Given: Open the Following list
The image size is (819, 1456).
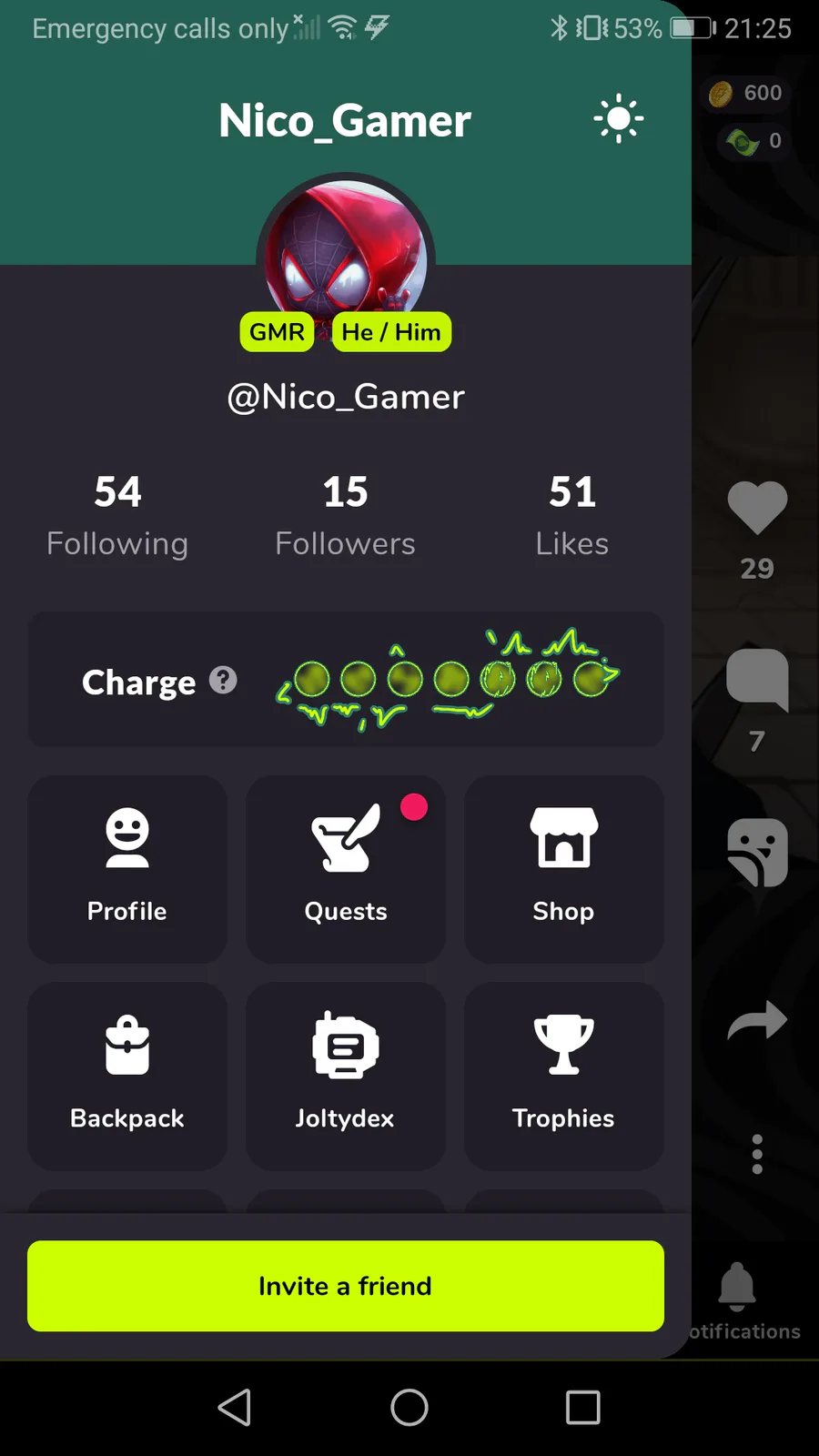Looking at the screenshot, I should point(117,515).
